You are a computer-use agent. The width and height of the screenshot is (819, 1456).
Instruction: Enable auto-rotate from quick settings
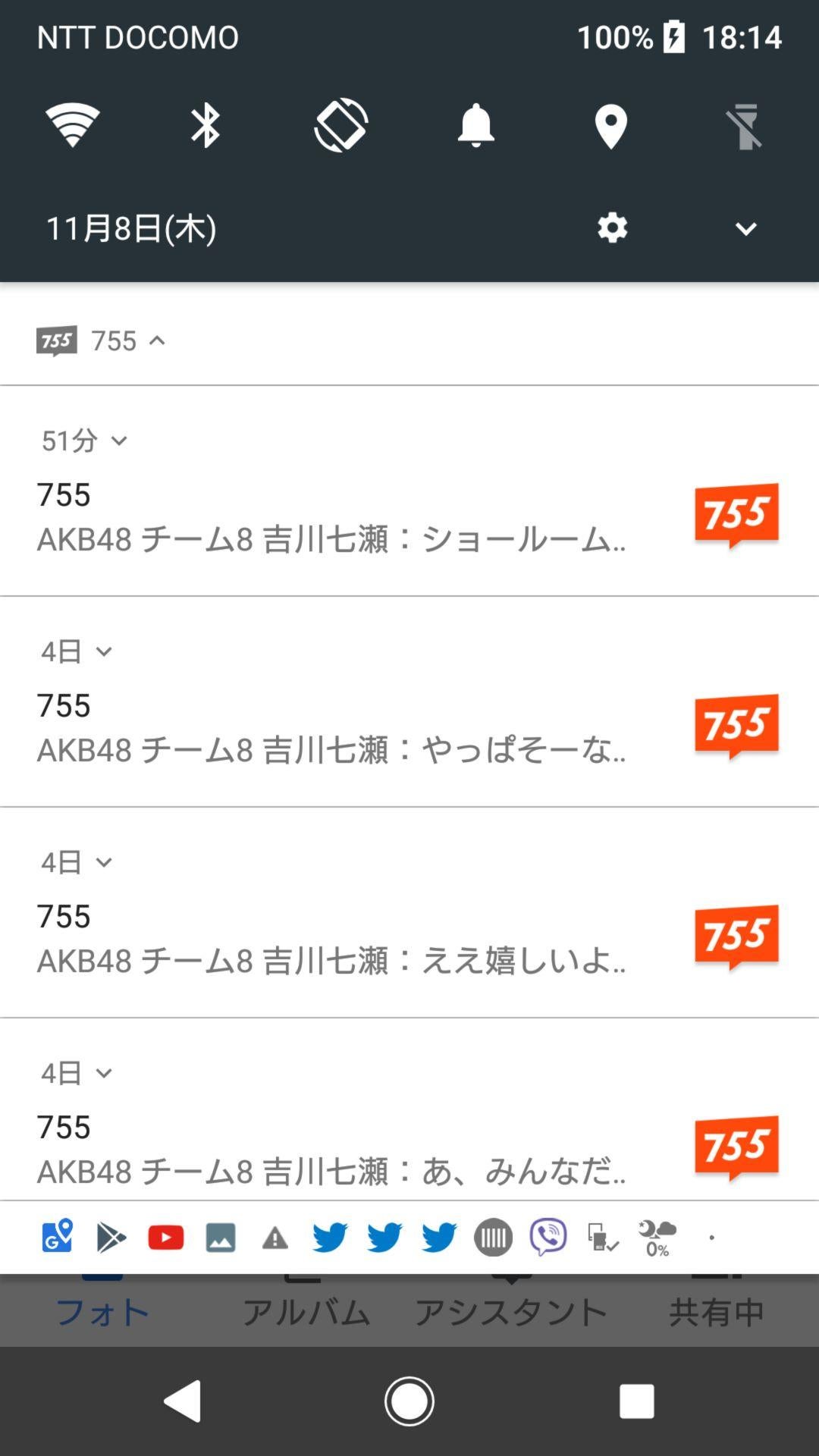(x=341, y=126)
